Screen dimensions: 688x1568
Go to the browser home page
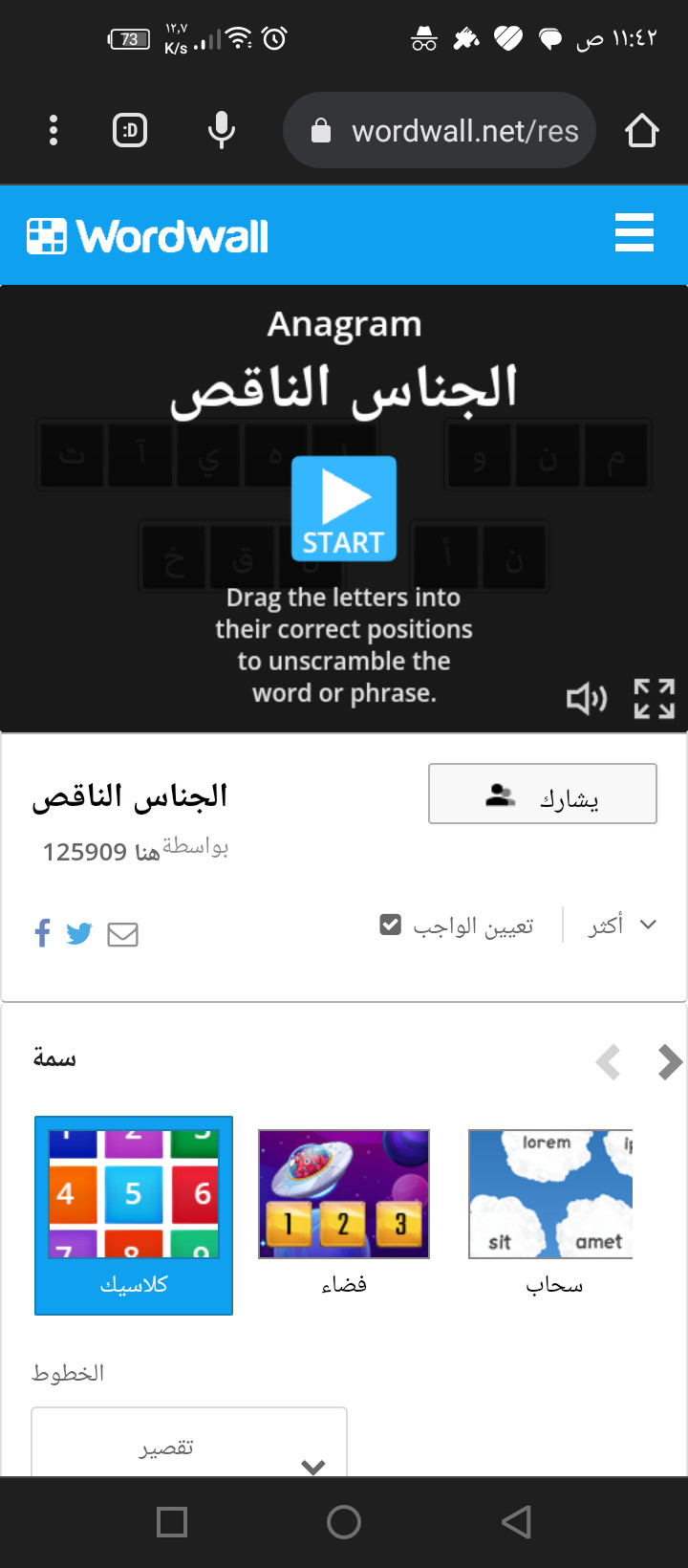642,130
